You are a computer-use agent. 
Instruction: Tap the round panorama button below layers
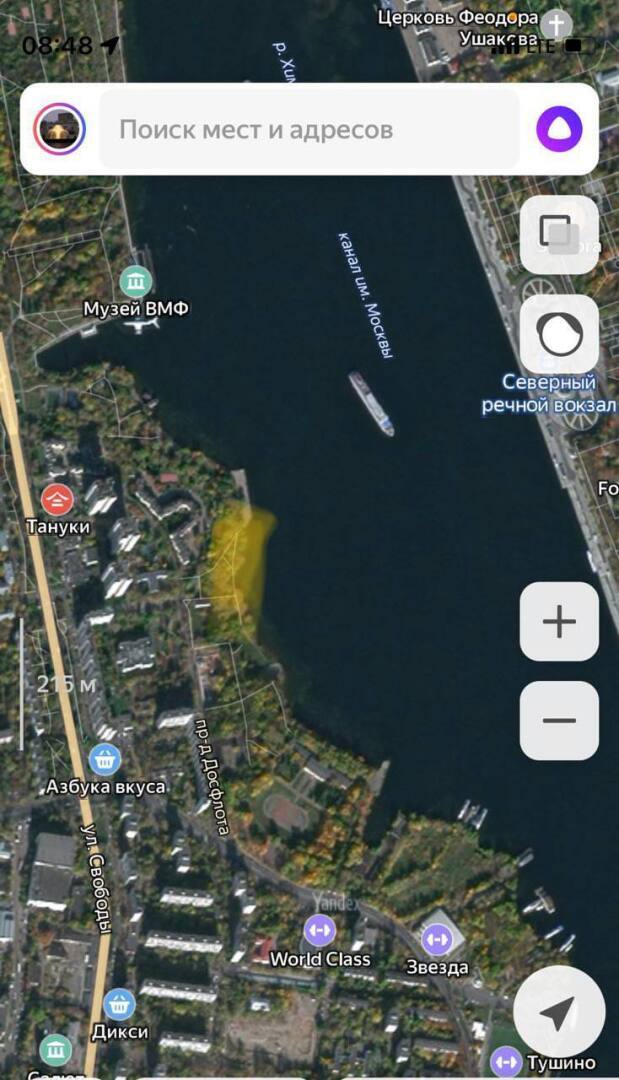click(x=559, y=334)
